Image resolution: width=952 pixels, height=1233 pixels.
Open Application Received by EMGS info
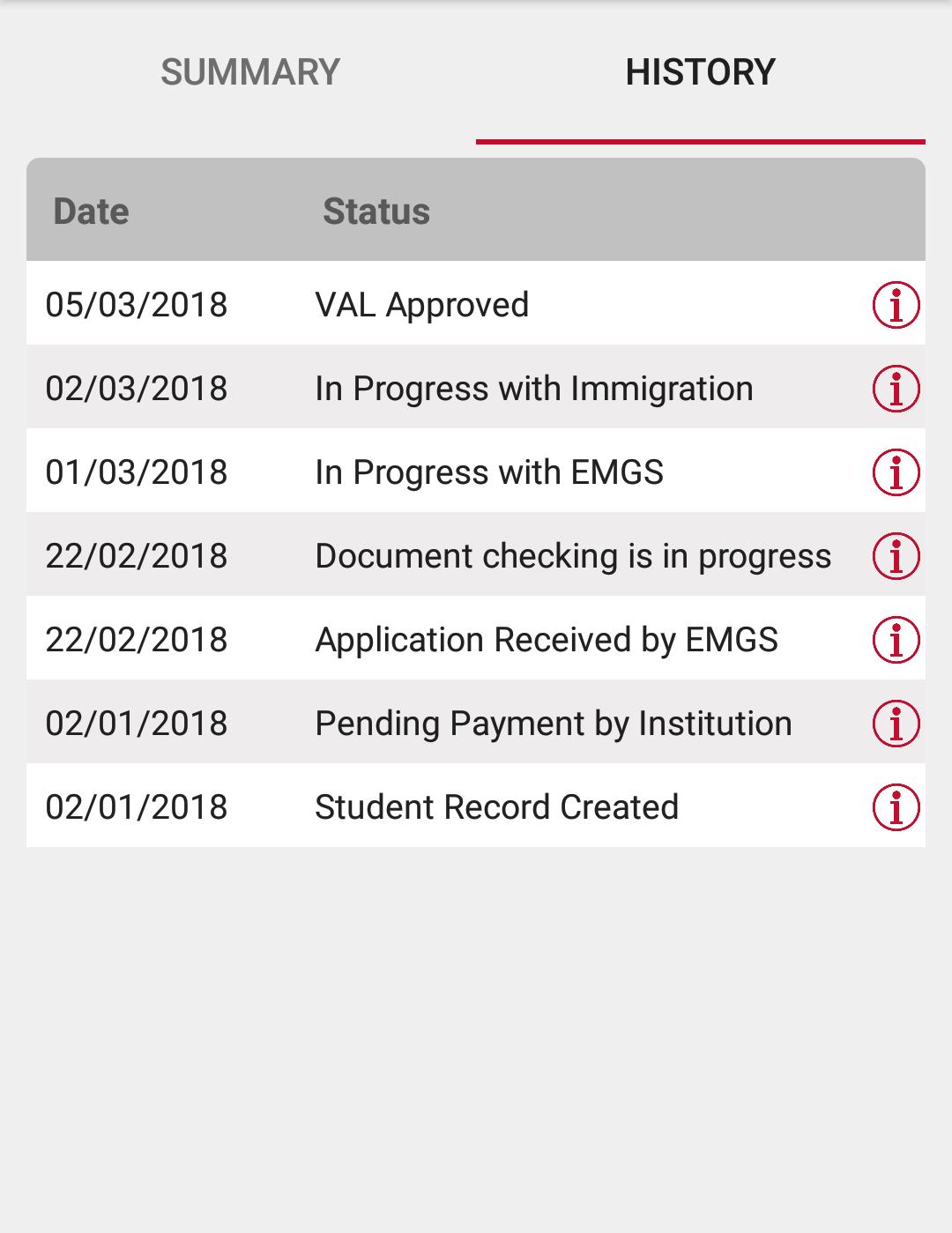896,640
